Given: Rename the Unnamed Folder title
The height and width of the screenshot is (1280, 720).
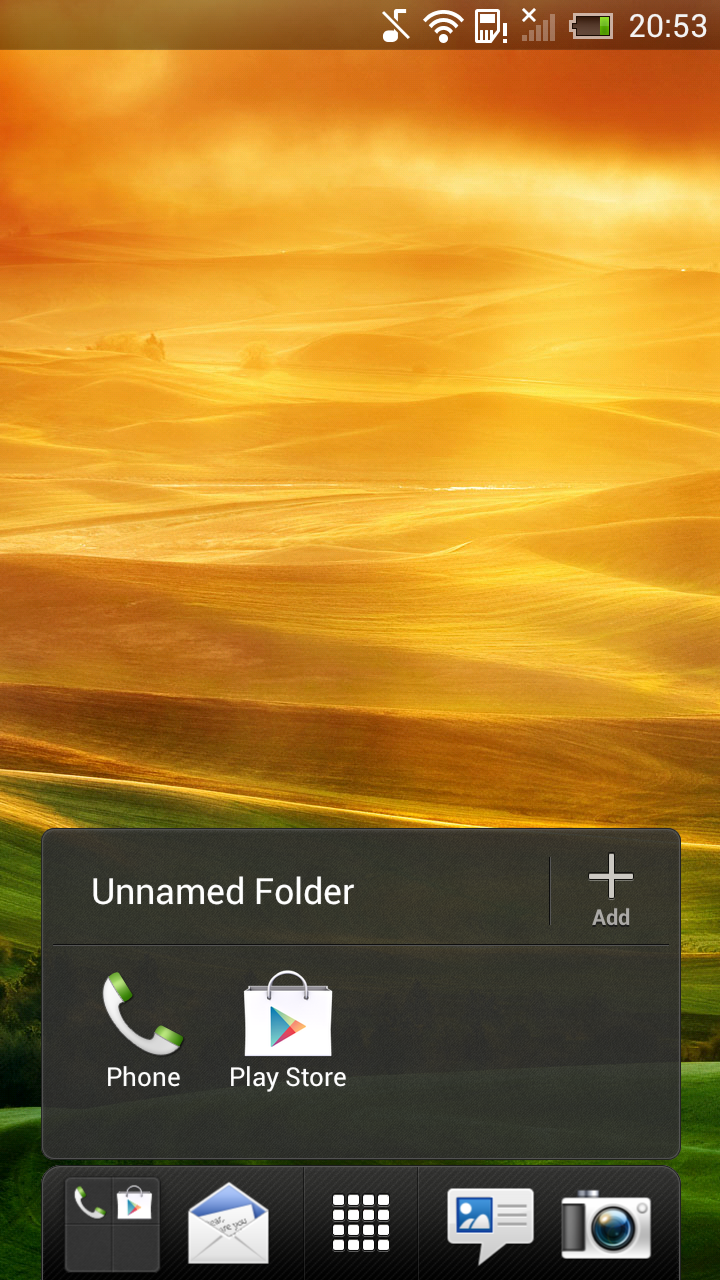Looking at the screenshot, I should 223,891.
